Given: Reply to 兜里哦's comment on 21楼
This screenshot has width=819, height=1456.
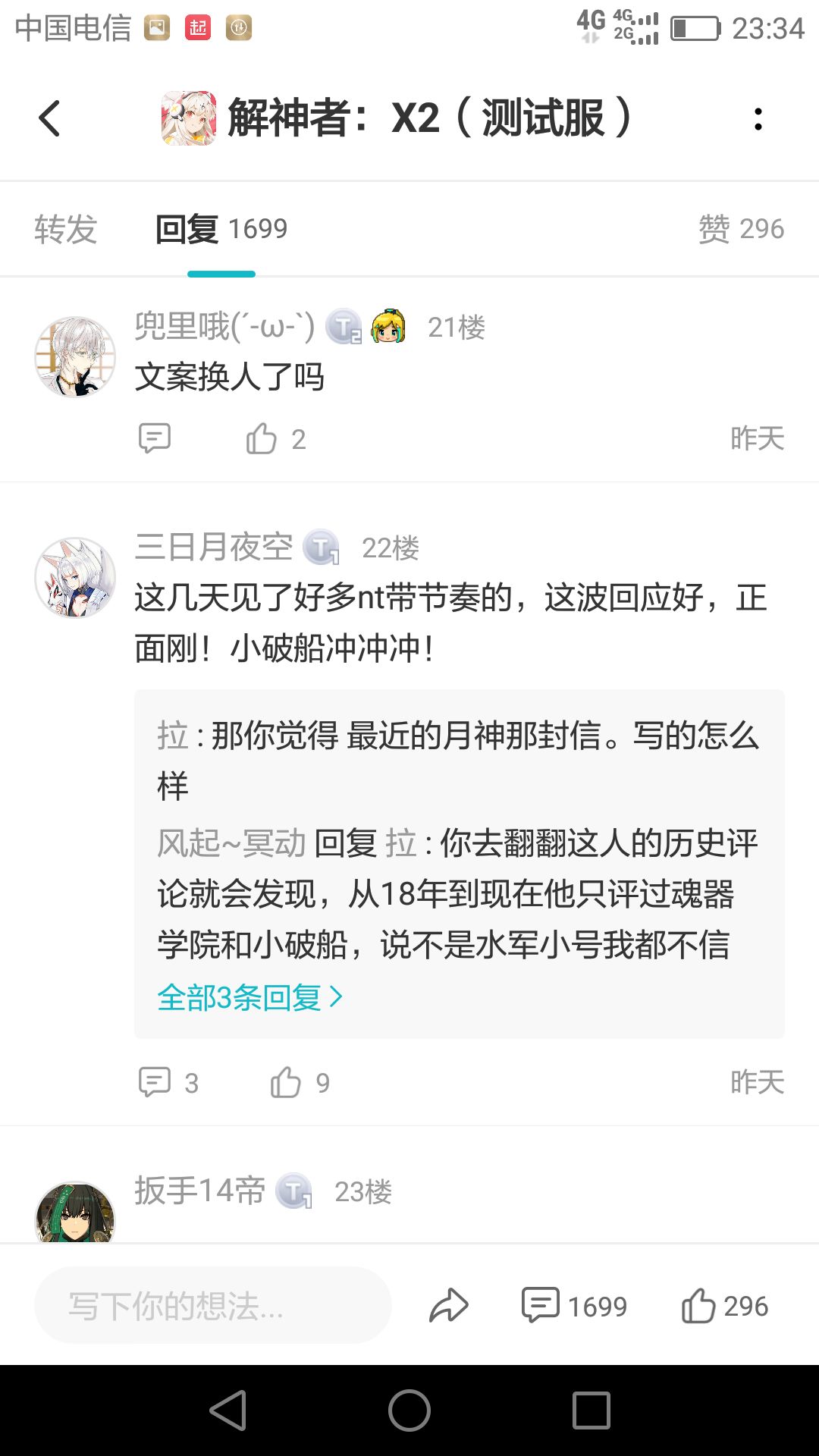Looking at the screenshot, I should click(155, 438).
